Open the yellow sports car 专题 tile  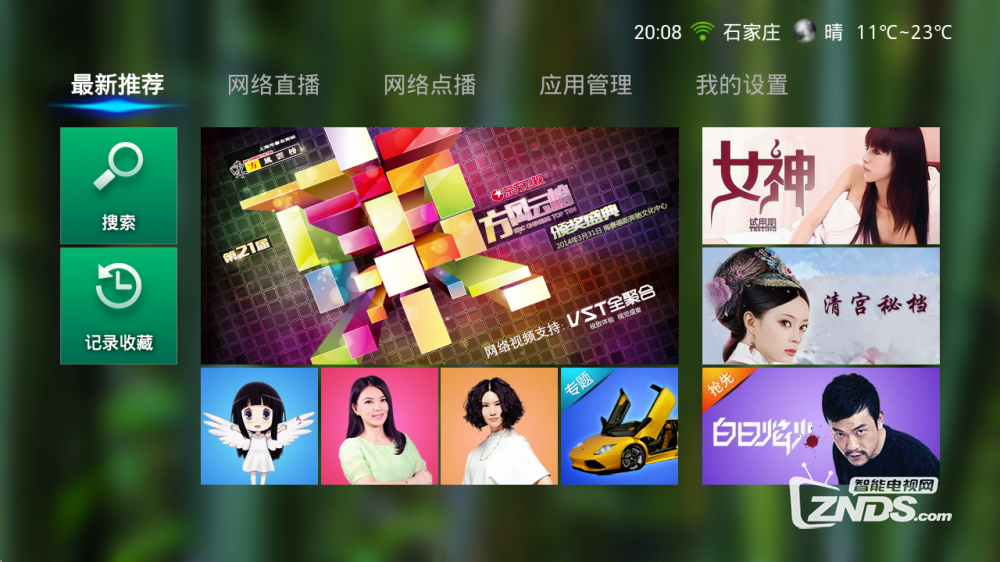(619, 426)
